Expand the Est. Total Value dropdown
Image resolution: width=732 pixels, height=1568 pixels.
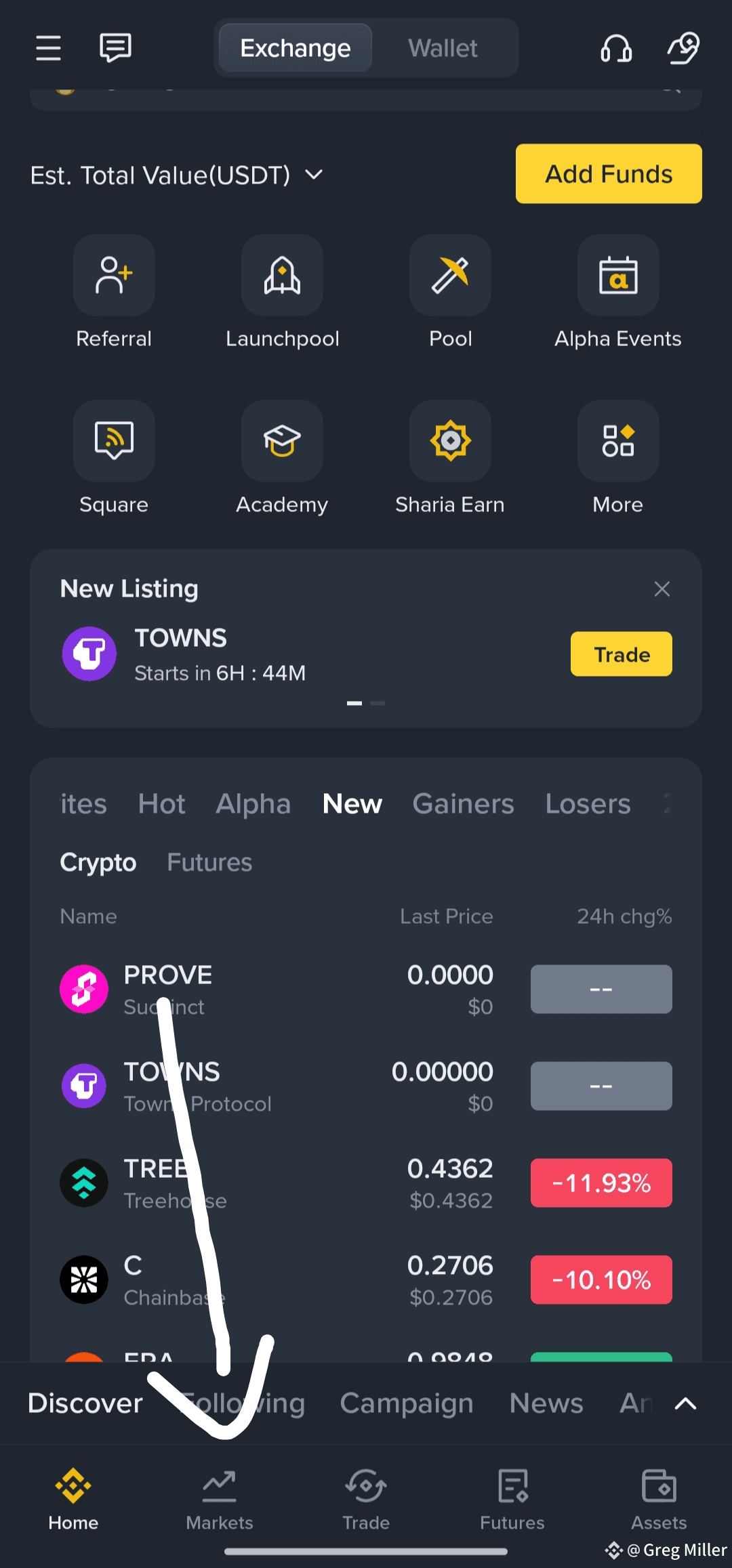coord(314,175)
